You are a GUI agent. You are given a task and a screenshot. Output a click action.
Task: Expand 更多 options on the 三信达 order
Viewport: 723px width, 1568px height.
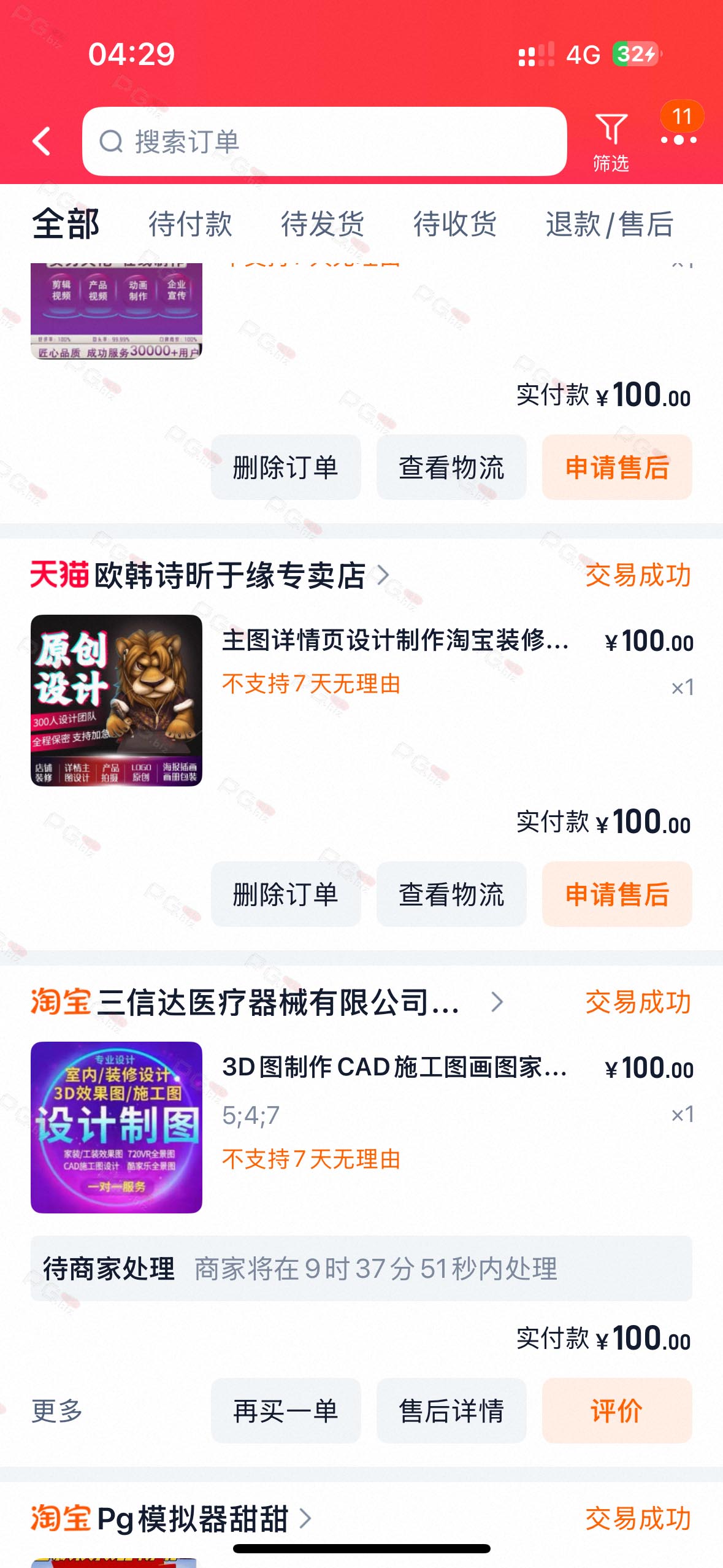point(57,1410)
